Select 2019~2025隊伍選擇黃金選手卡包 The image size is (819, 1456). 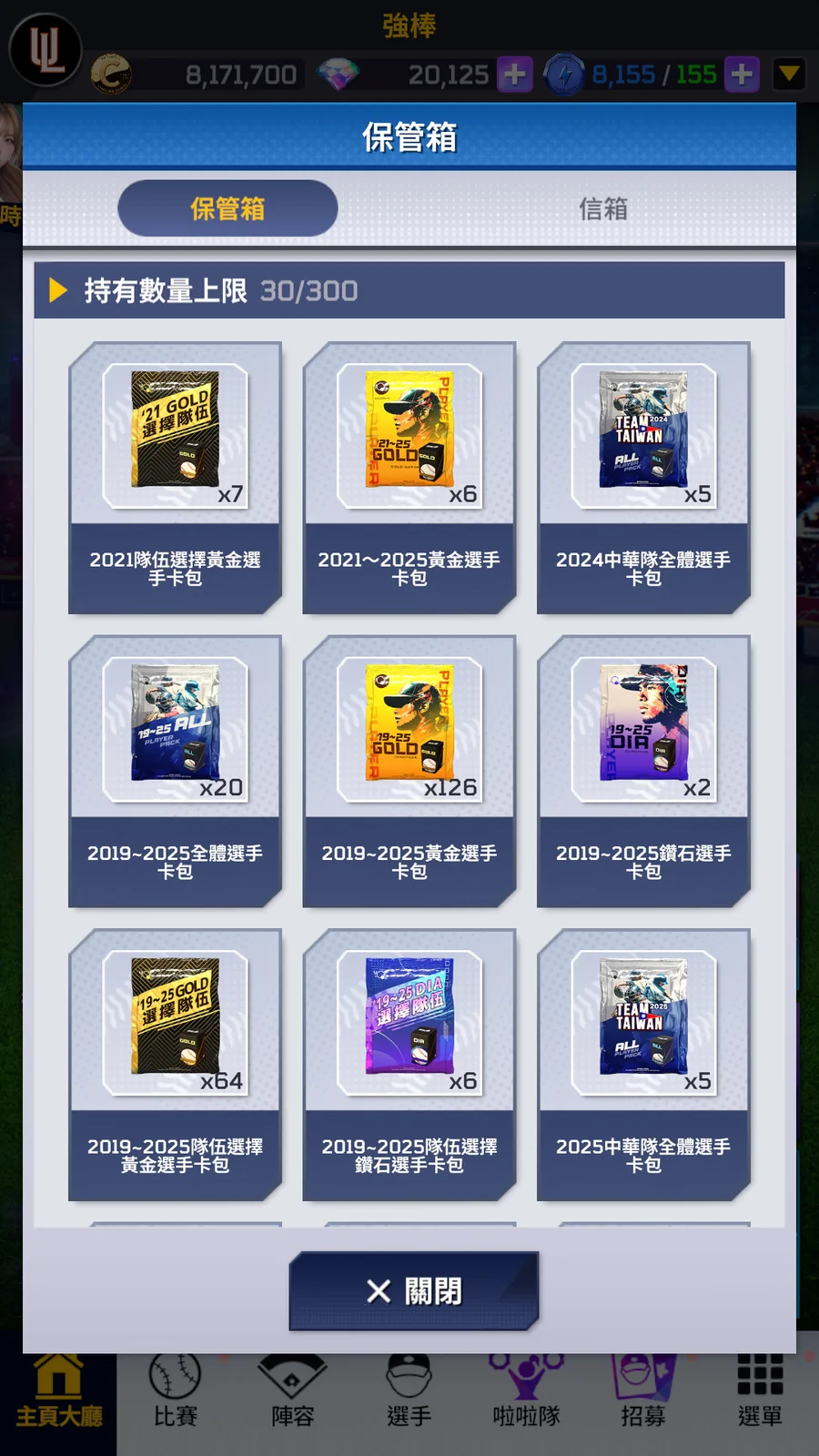point(175,1065)
